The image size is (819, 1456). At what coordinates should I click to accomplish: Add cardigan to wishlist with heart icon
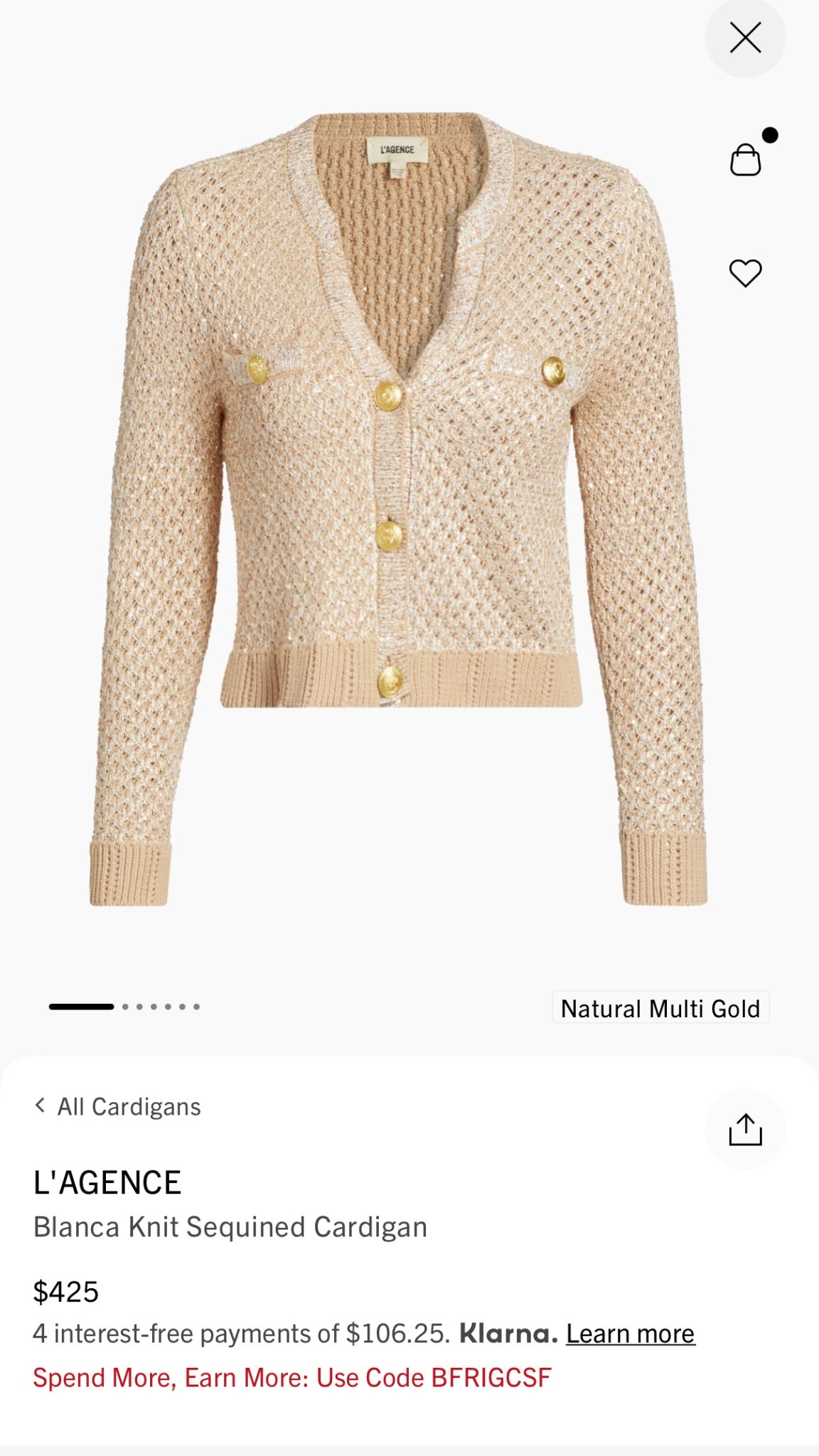pos(745,273)
